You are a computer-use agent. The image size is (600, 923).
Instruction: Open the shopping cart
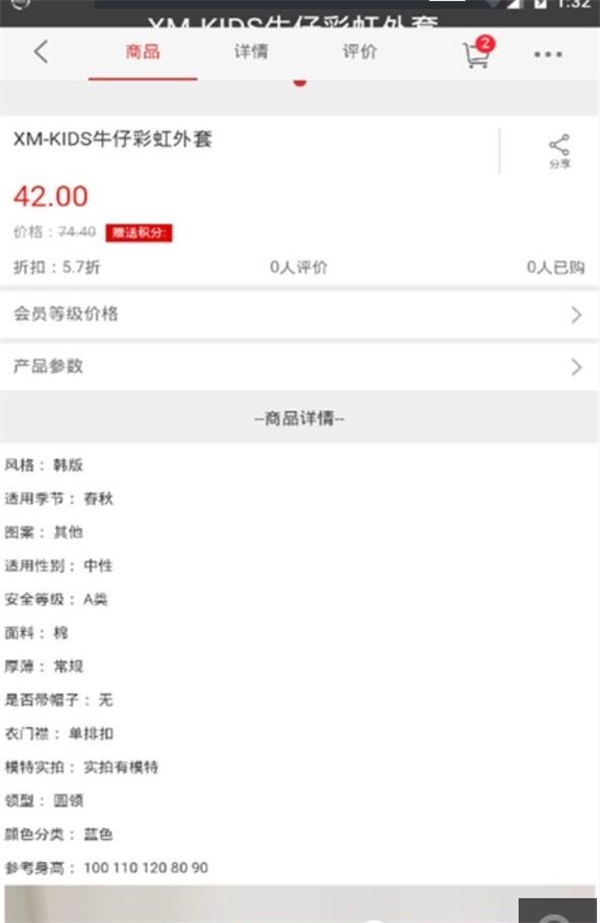[477, 54]
